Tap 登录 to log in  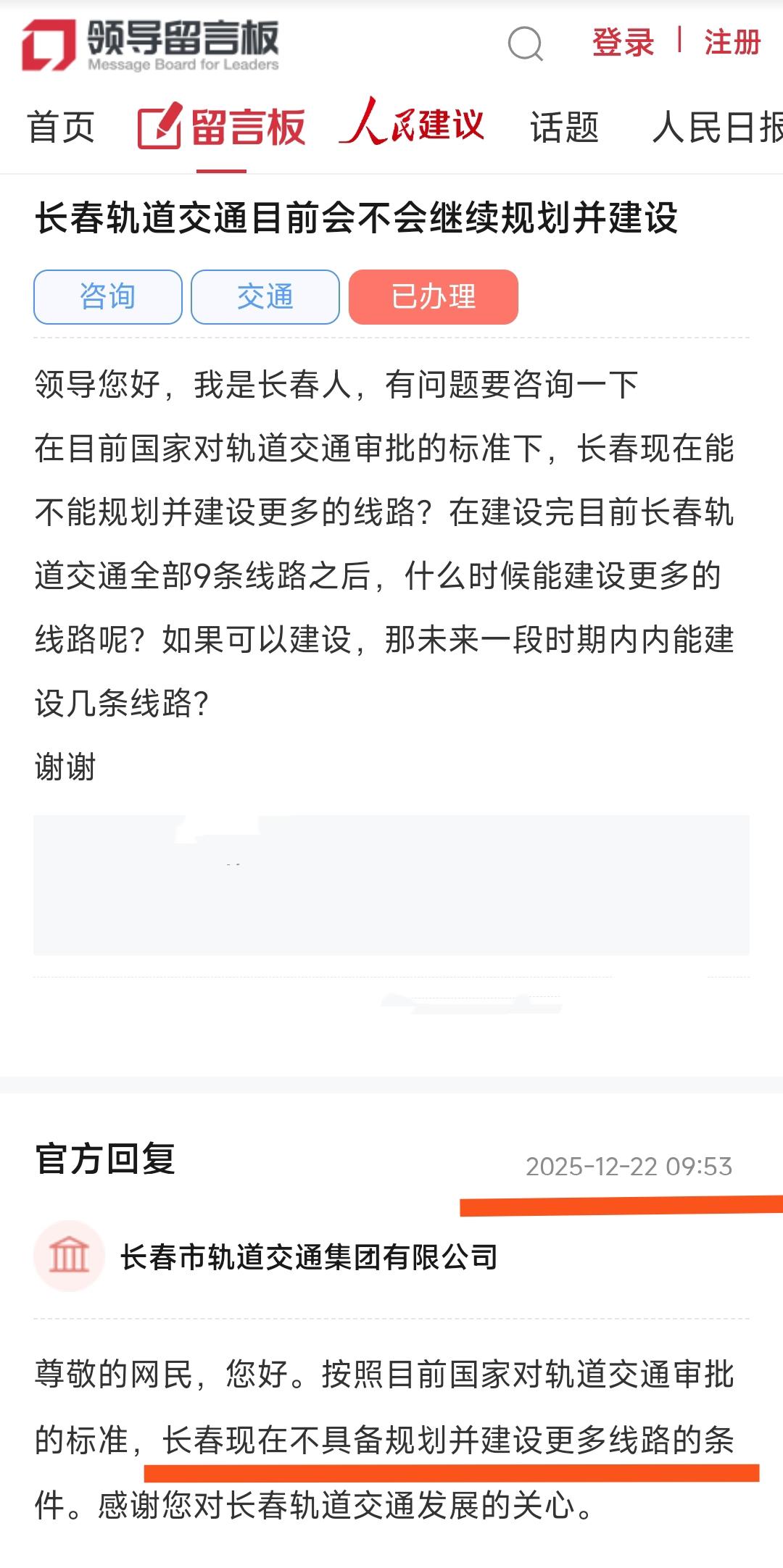tap(623, 42)
